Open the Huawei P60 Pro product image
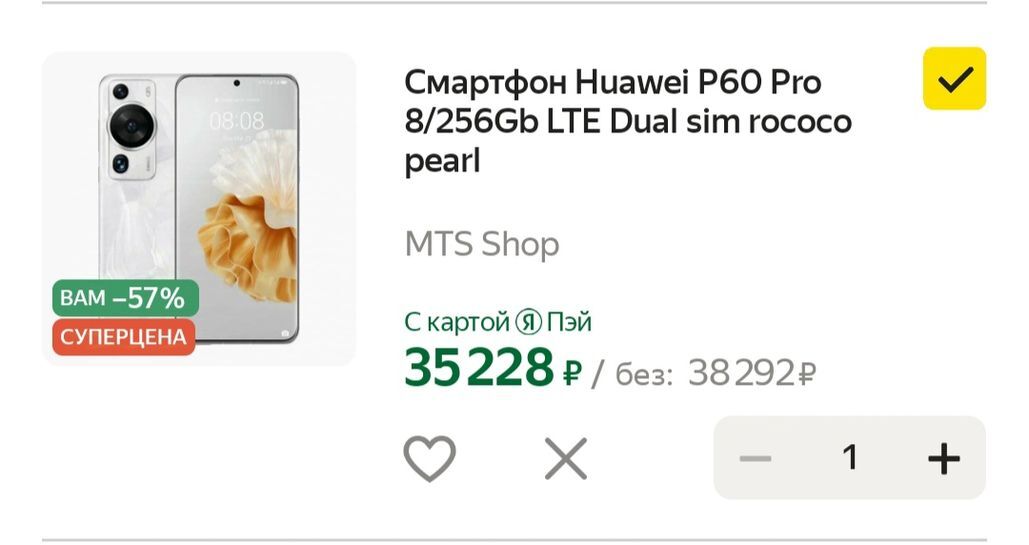 [200, 207]
